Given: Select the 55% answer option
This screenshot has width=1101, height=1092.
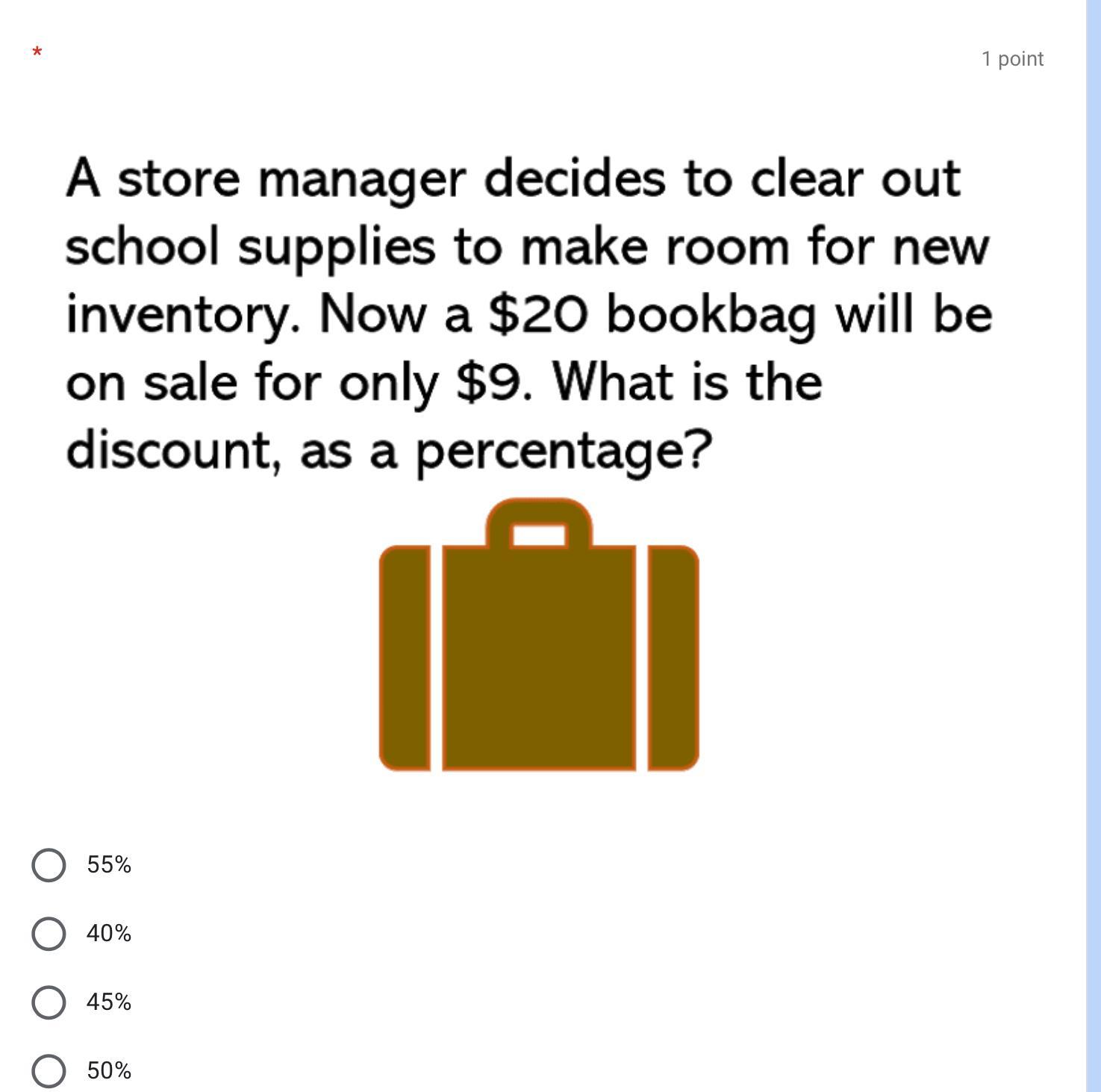Looking at the screenshot, I should 49,864.
